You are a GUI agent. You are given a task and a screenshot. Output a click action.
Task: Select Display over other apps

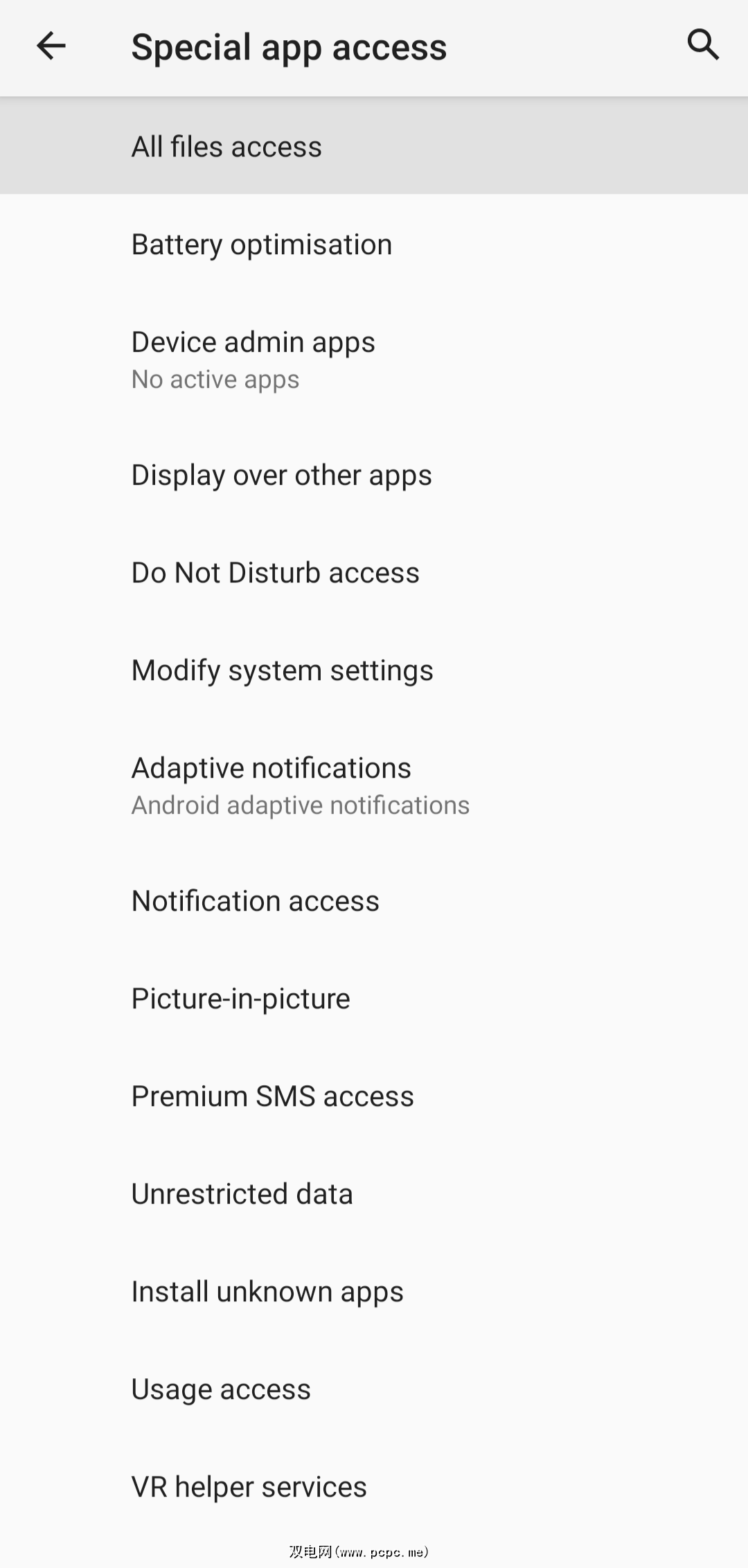(x=281, y=475)
